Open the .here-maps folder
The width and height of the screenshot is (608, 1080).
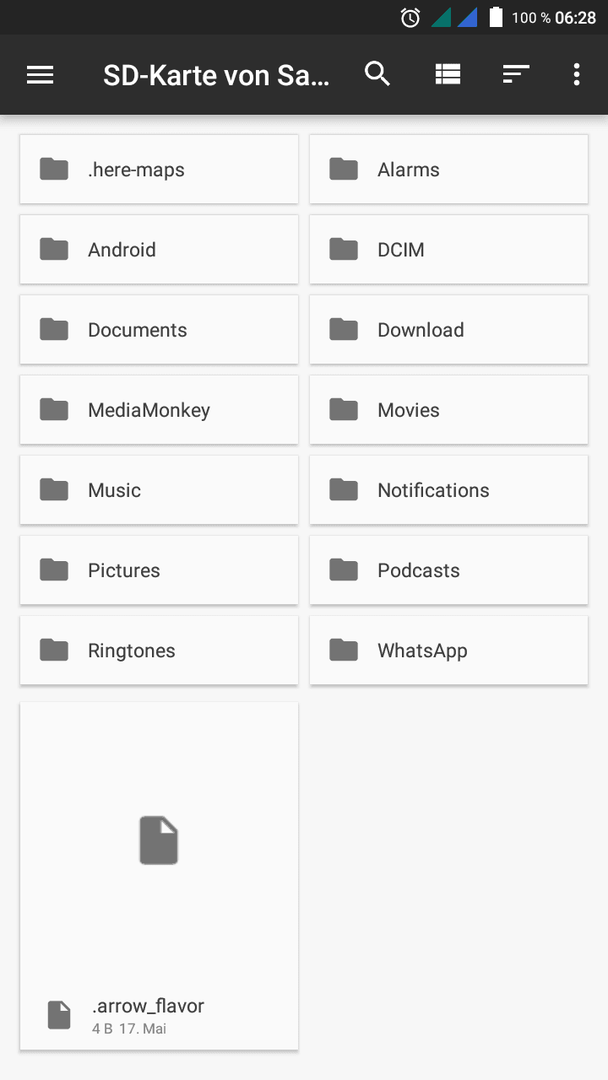[x=159, y=169]
